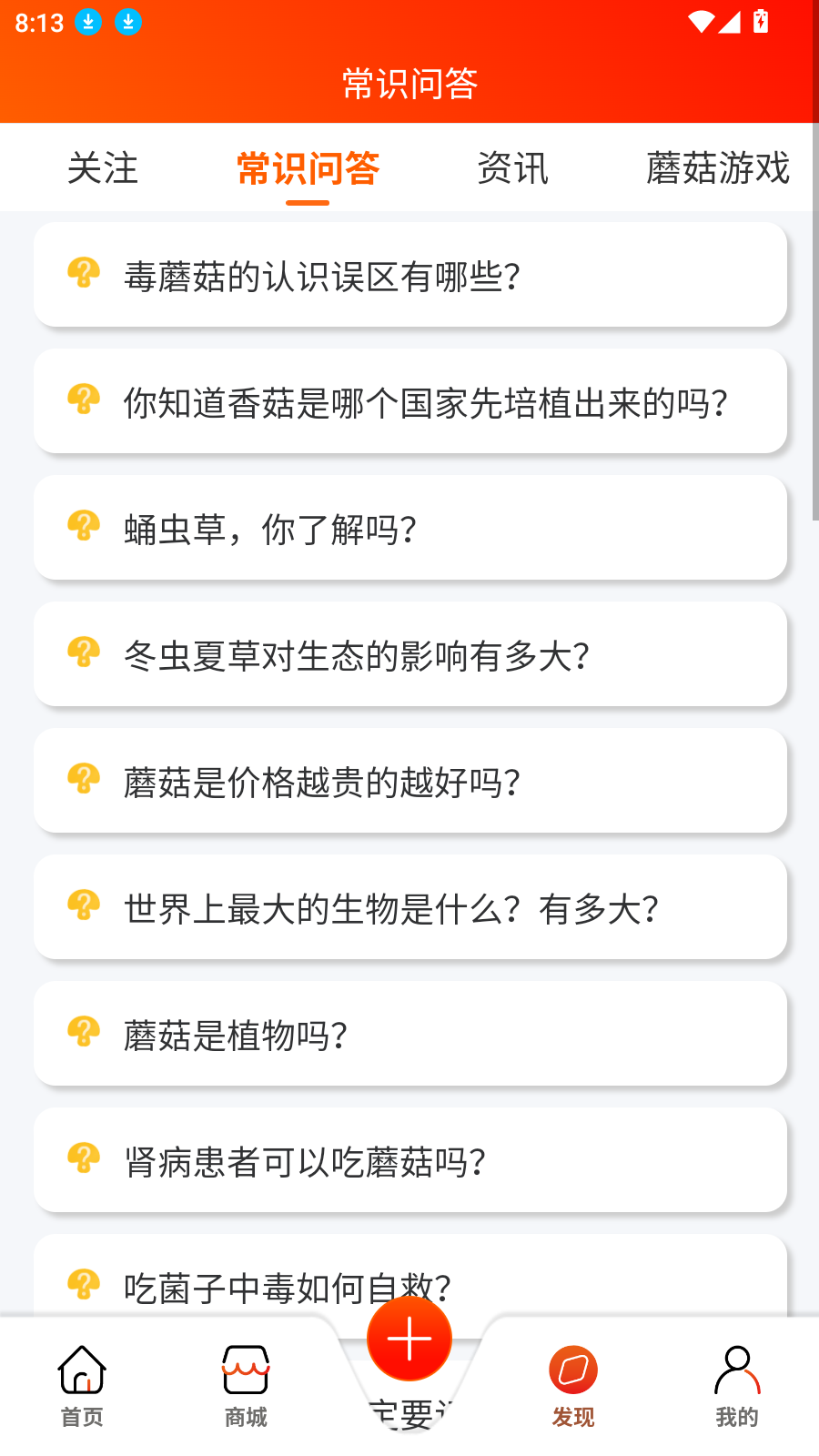This screenshot has width=819, height=1456.
Task: View the 蛹虫草，你了解吗 question
Action: coord(410,528)
